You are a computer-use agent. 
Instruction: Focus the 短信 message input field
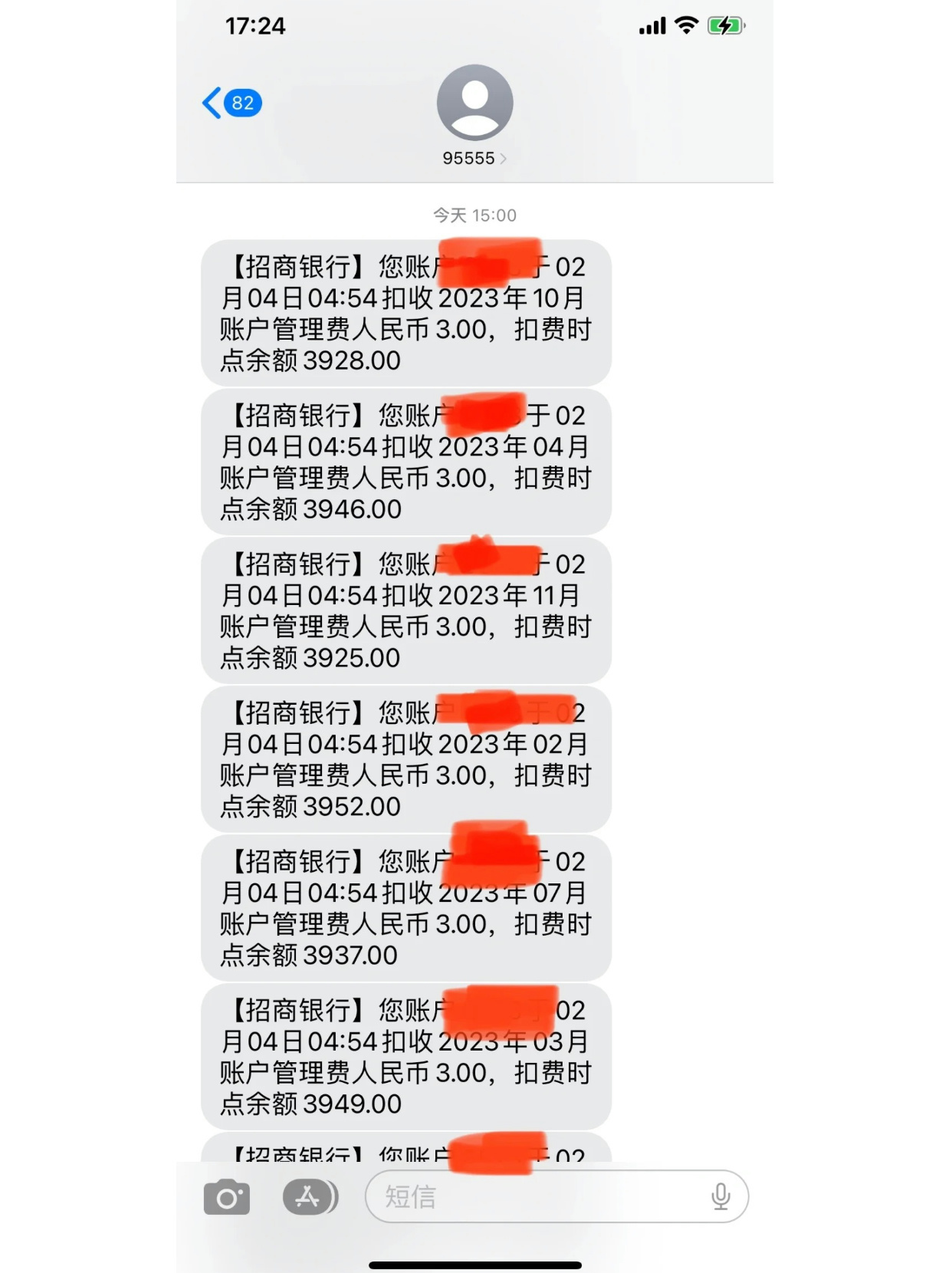(x=537, y=1196)
